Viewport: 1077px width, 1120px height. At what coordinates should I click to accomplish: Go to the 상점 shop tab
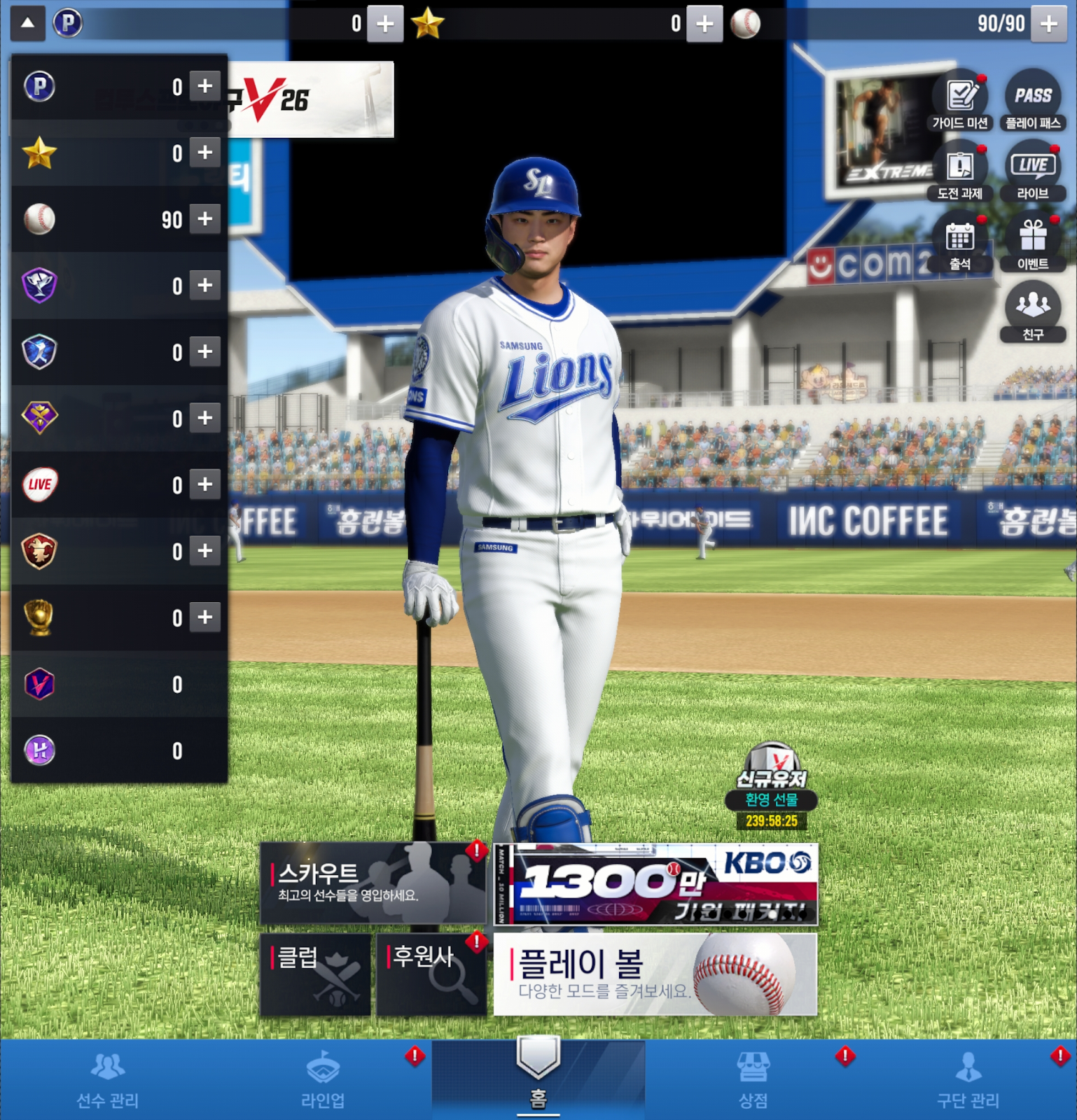[x=753, y=1080]
